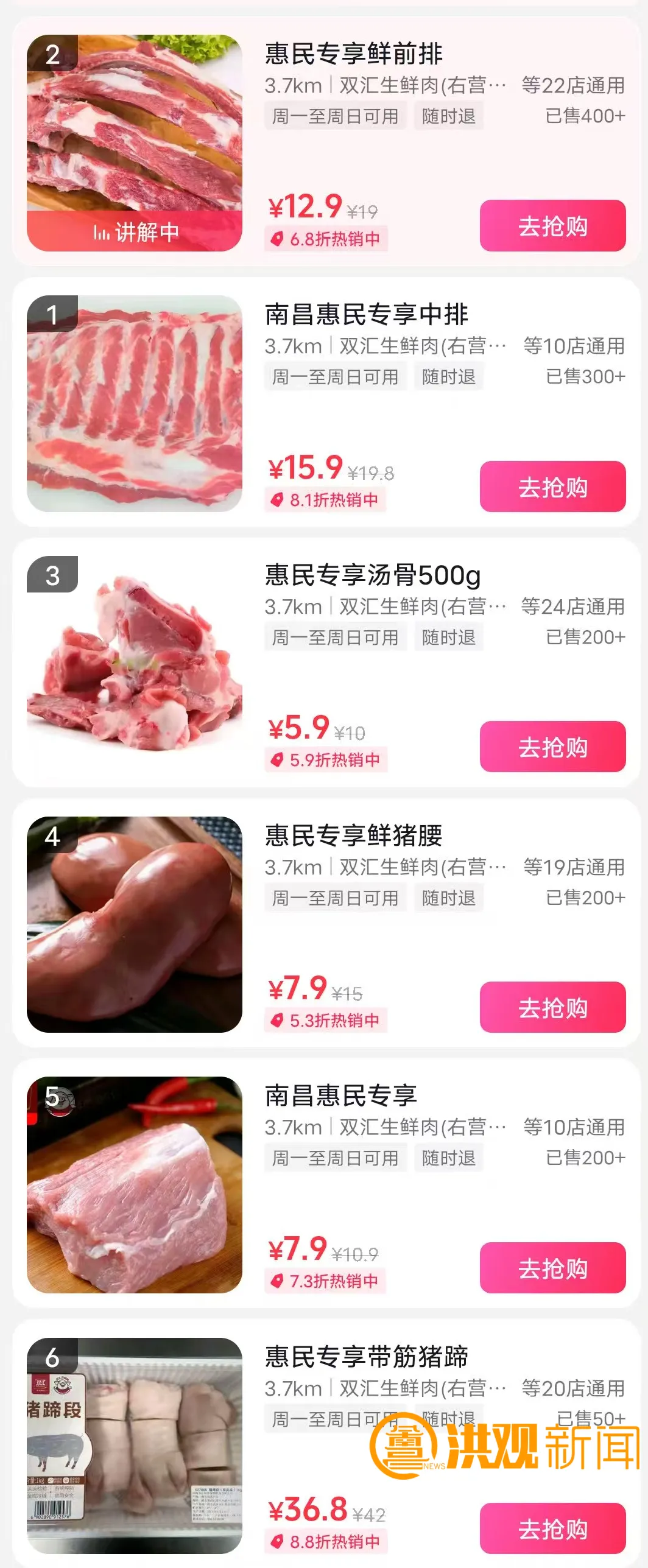
Task: Open the 惠民专享汤骨500g product picture
Action: 135,664
